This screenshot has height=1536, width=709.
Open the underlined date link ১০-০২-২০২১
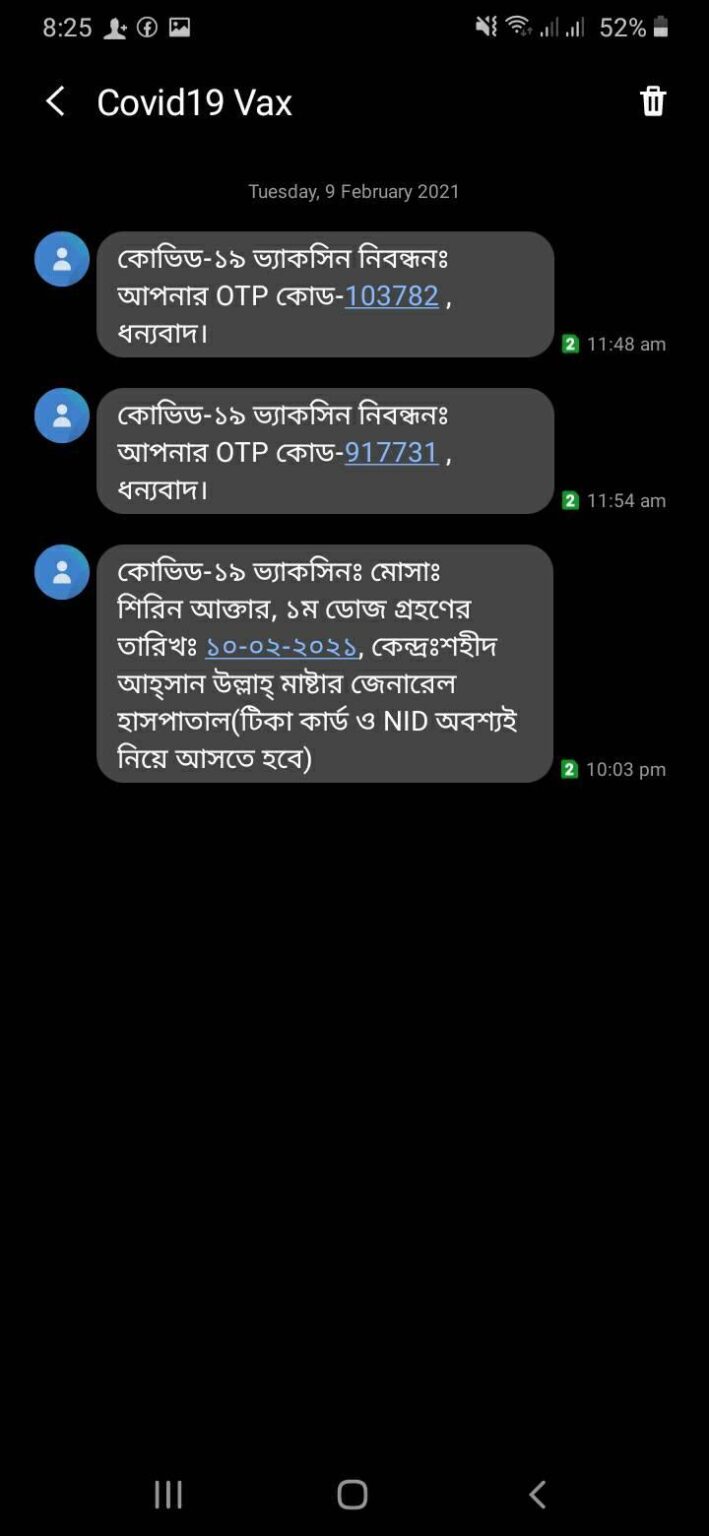pyautogui.click(x=282, y=646)
